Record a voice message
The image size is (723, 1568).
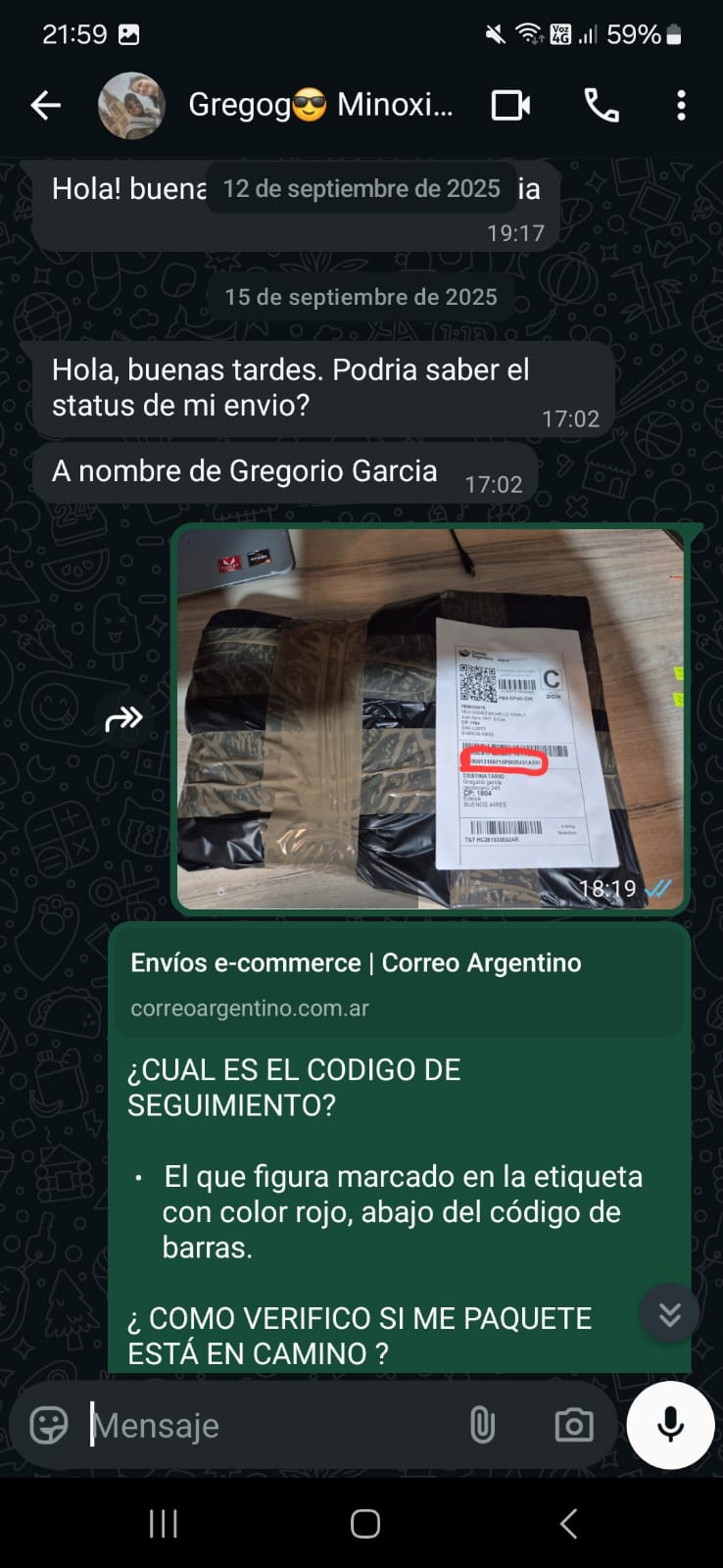click(x=670, y=1425)
